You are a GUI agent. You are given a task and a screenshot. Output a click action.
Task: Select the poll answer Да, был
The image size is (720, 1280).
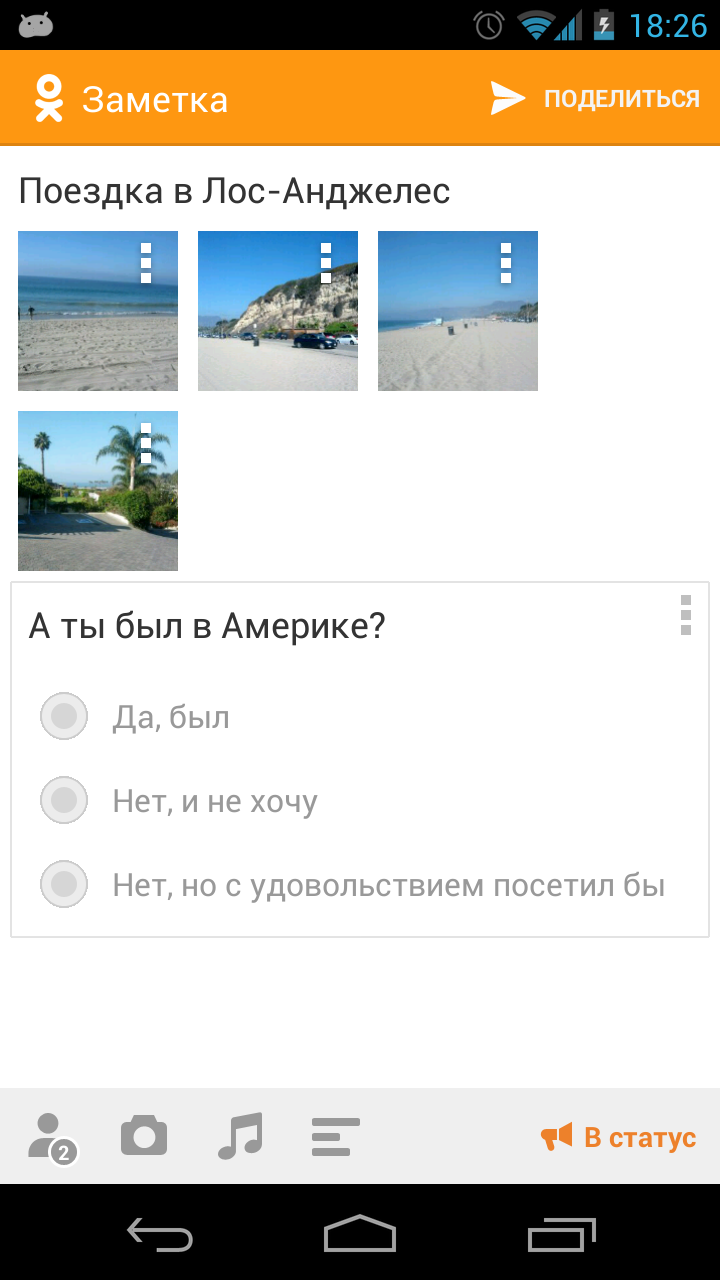[x=64, y=716]
